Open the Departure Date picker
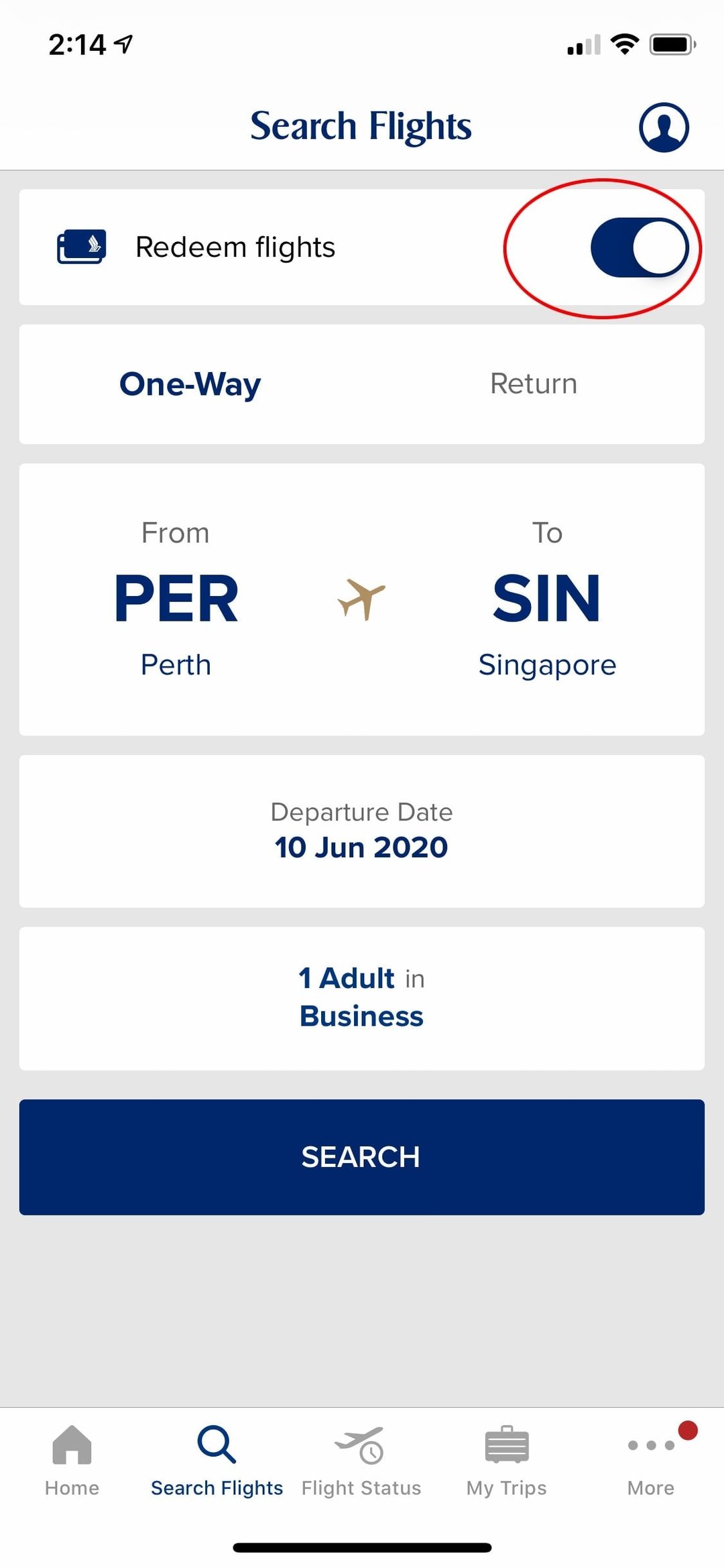 point(362,830)
